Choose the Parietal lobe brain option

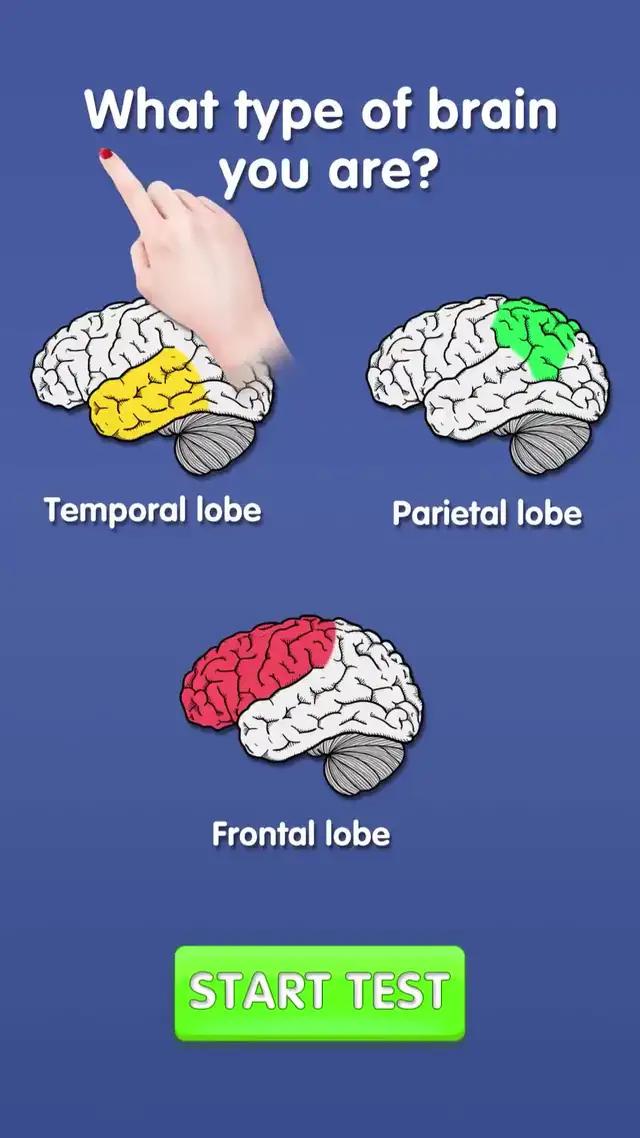tap(487, 385)
